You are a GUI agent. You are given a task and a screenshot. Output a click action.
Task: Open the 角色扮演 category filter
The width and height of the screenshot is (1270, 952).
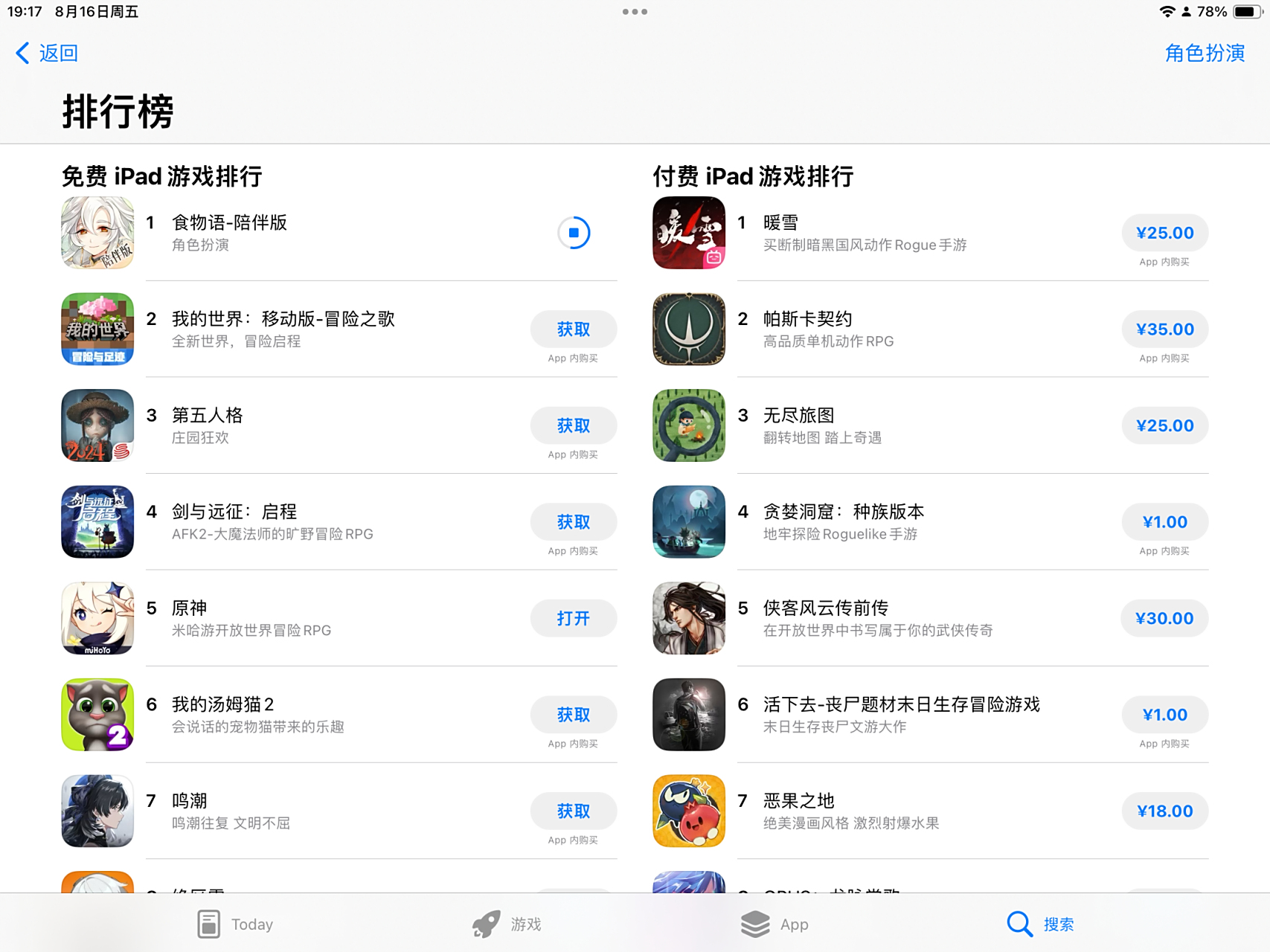[x=1204, y=53]
